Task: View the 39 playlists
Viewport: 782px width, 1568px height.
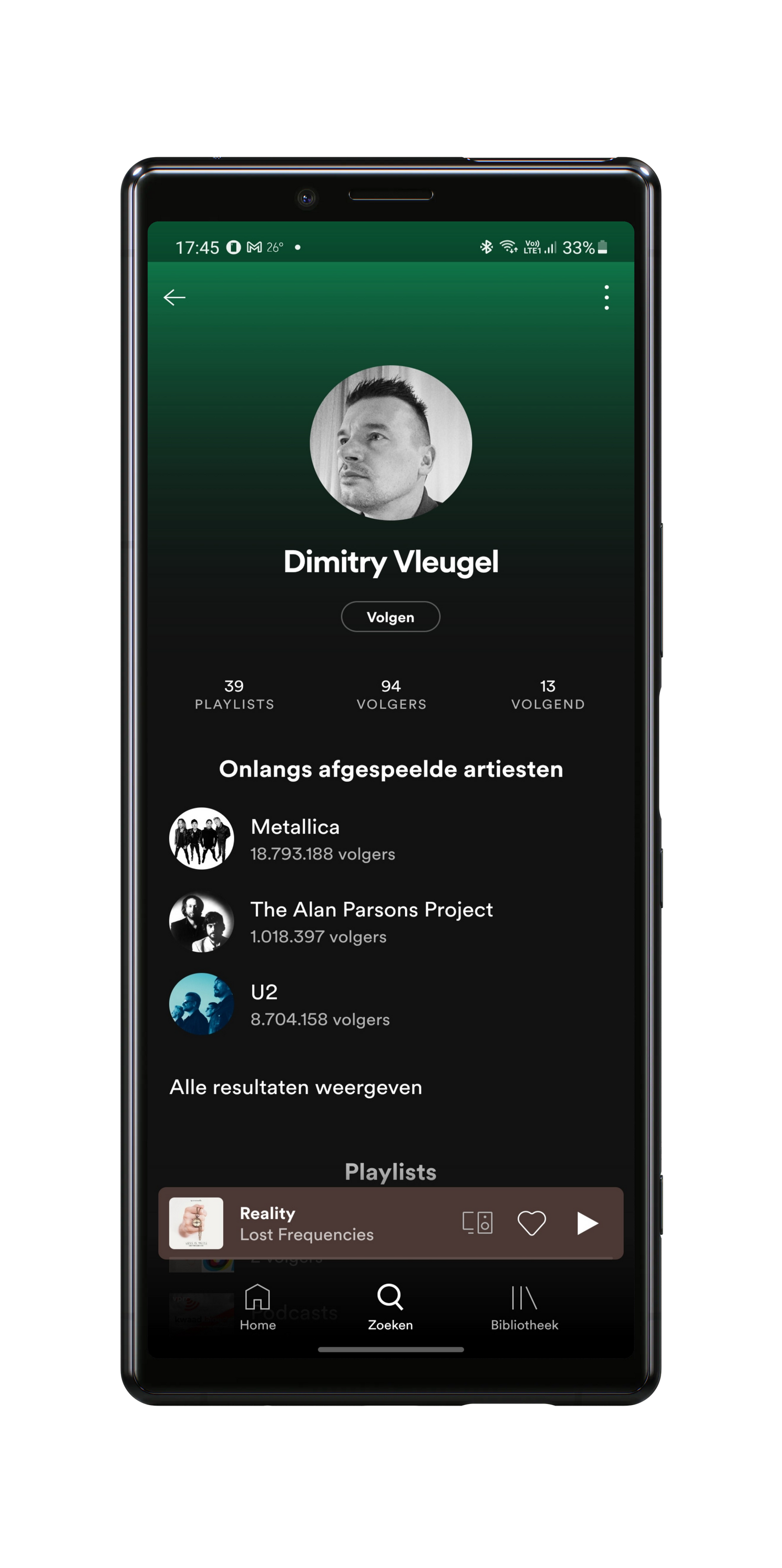Action: pos(234,694)
